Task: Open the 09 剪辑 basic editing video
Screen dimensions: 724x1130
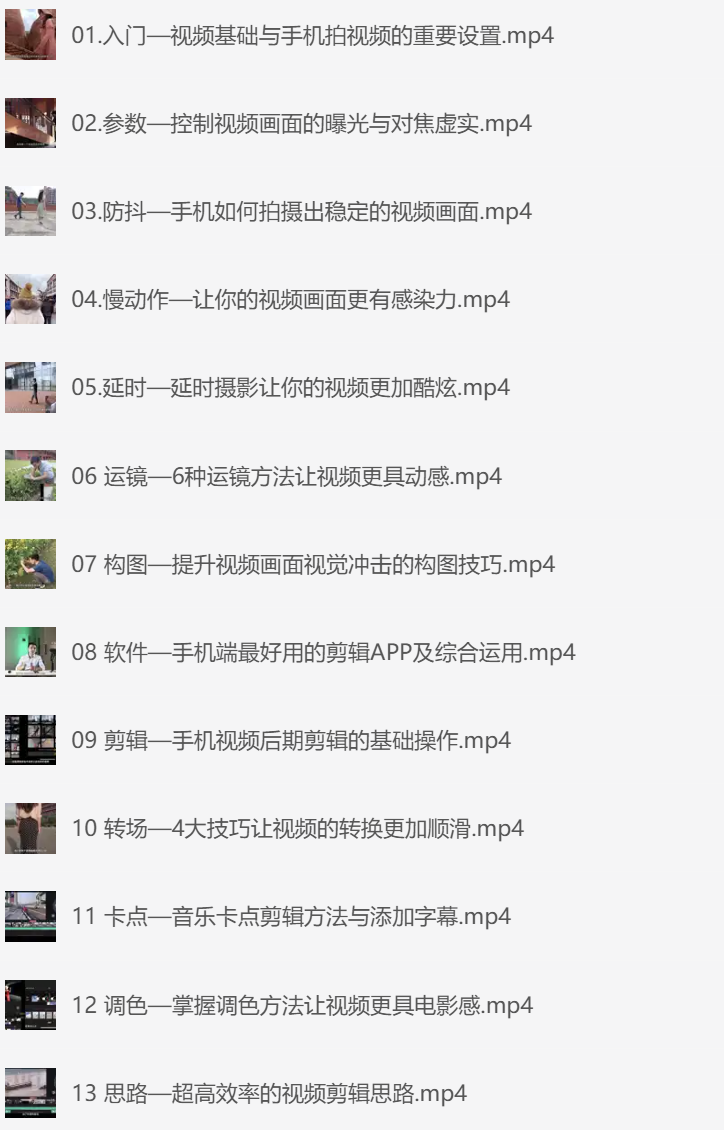Action: click(290, 740)
